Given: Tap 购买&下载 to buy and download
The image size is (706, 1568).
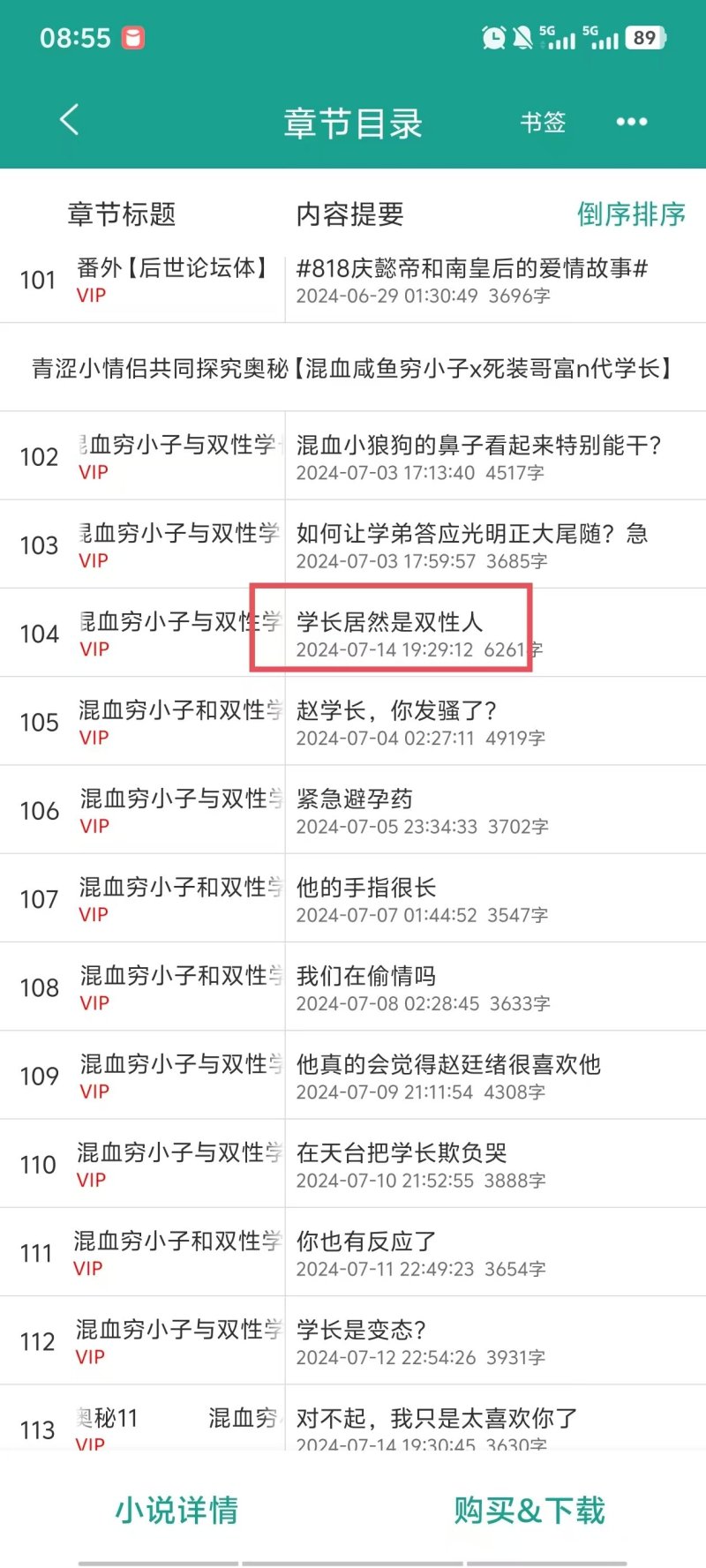Looking at the screenshot, I should [529, 1510].
